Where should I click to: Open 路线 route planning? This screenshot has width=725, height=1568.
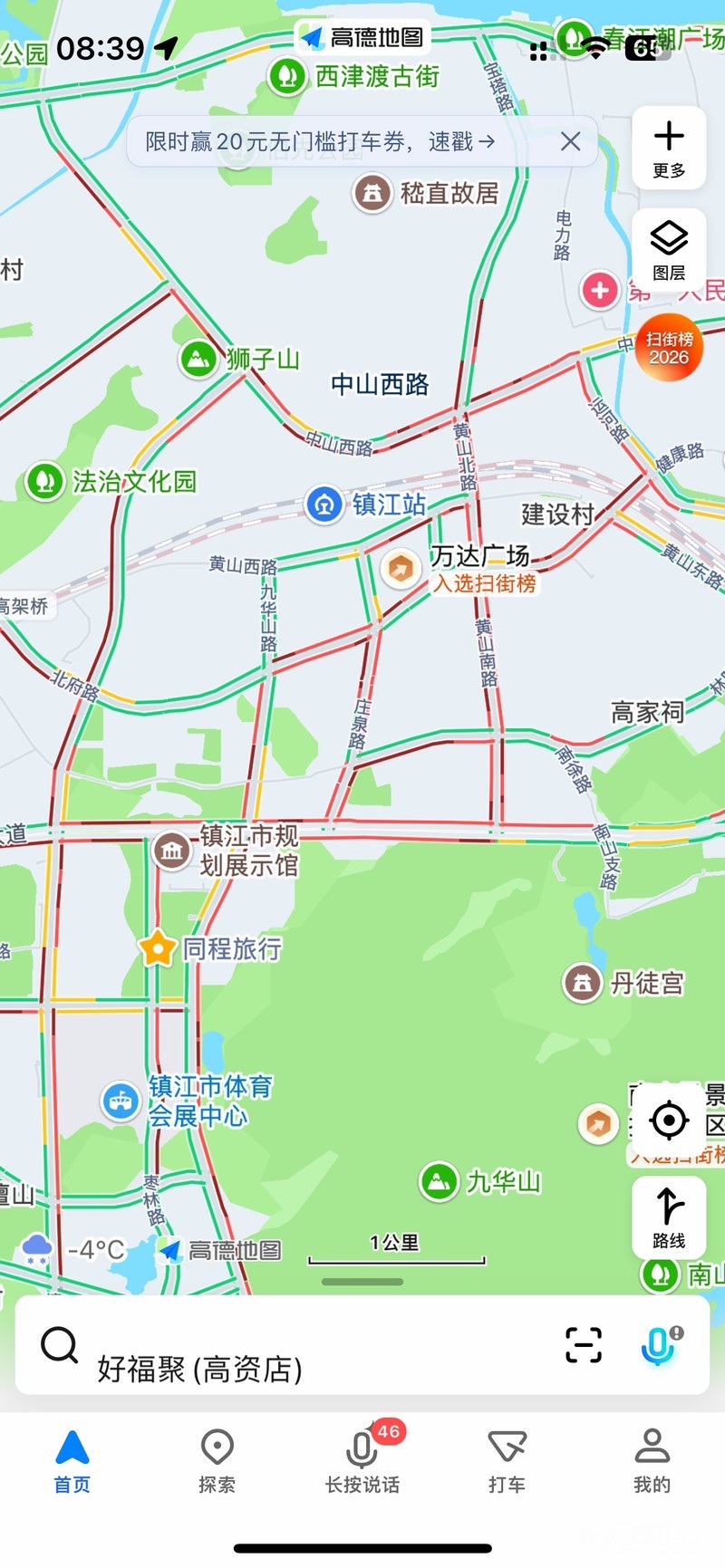click(x=669, y=1217)
